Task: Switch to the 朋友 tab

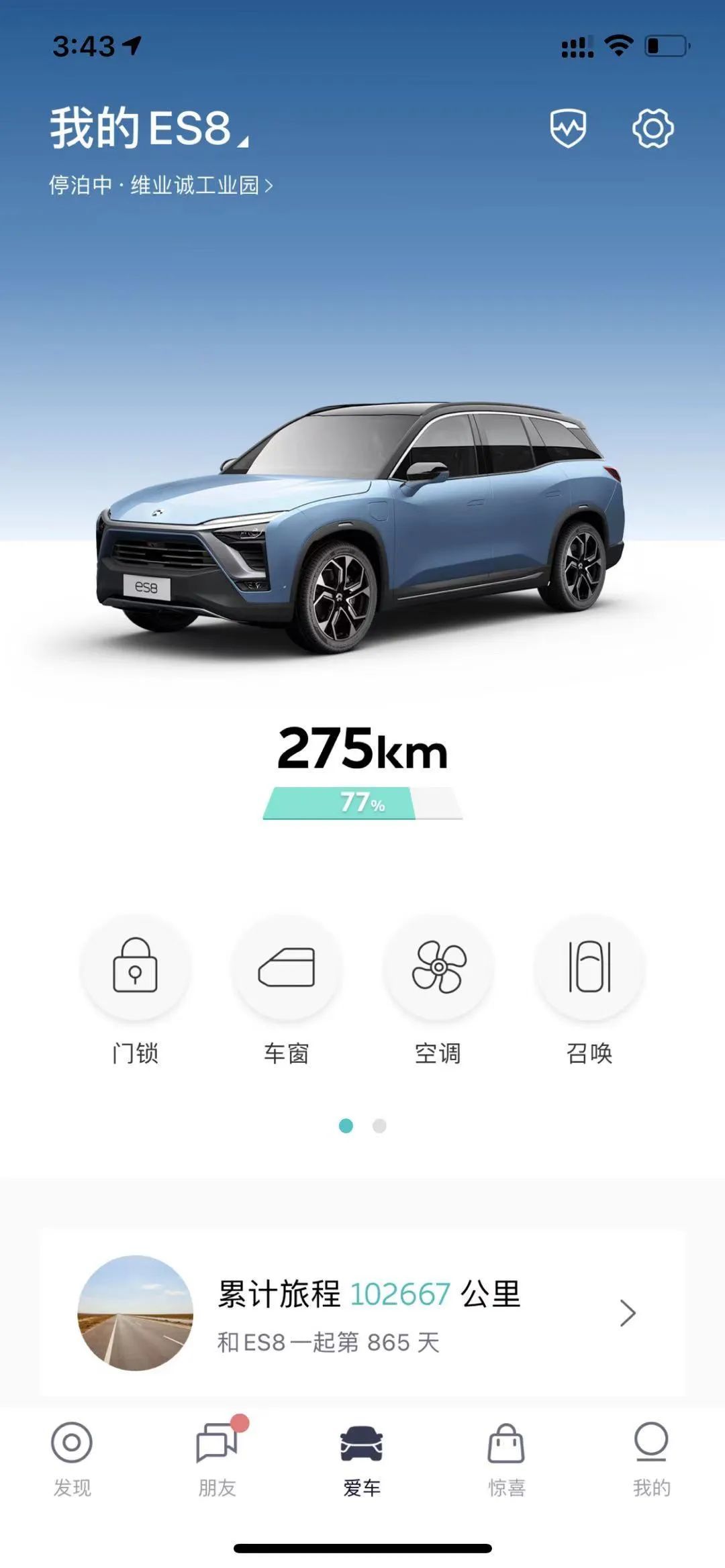Action: tap(217, 1457)
